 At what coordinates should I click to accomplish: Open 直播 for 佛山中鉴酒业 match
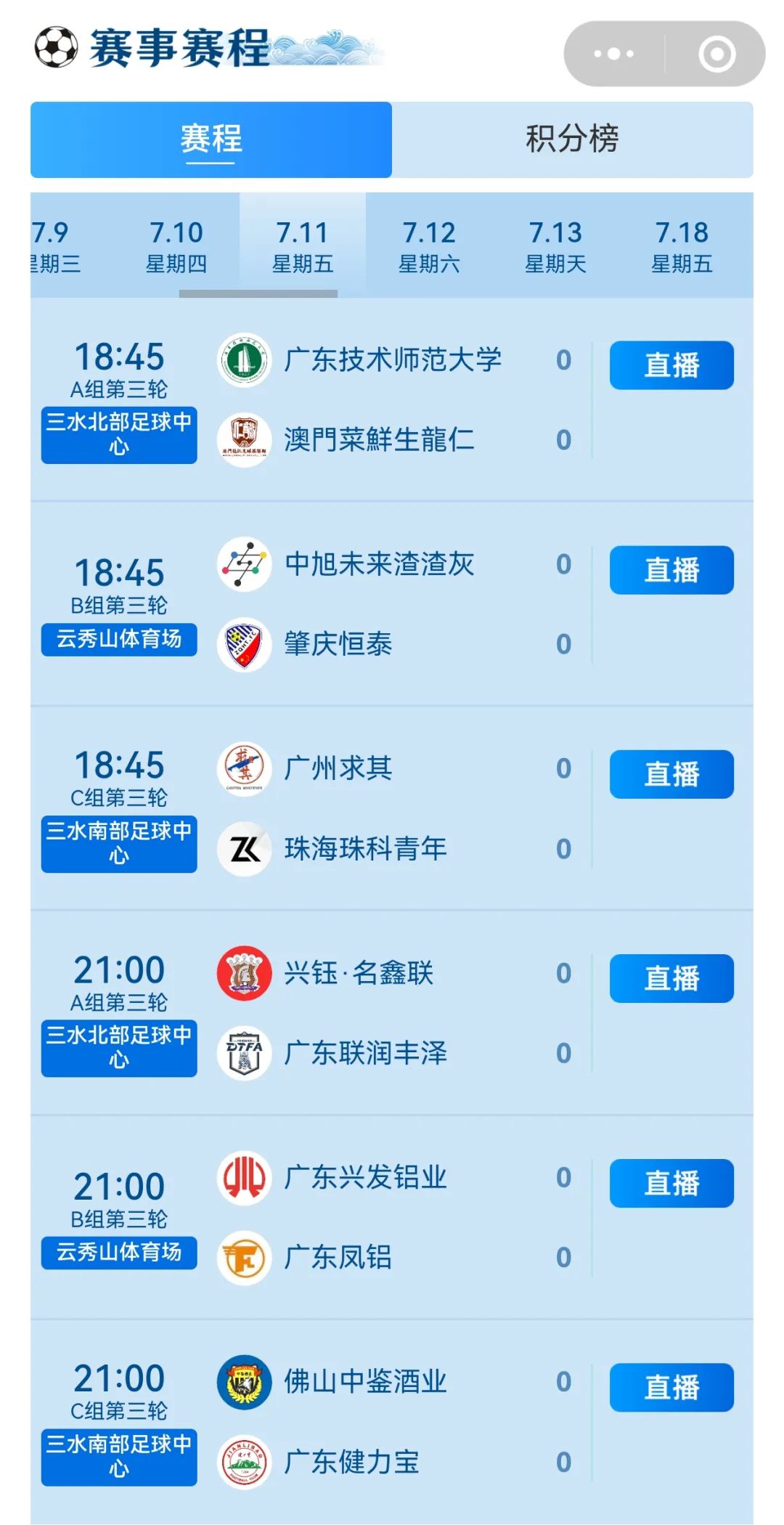tap(671, 1387)
